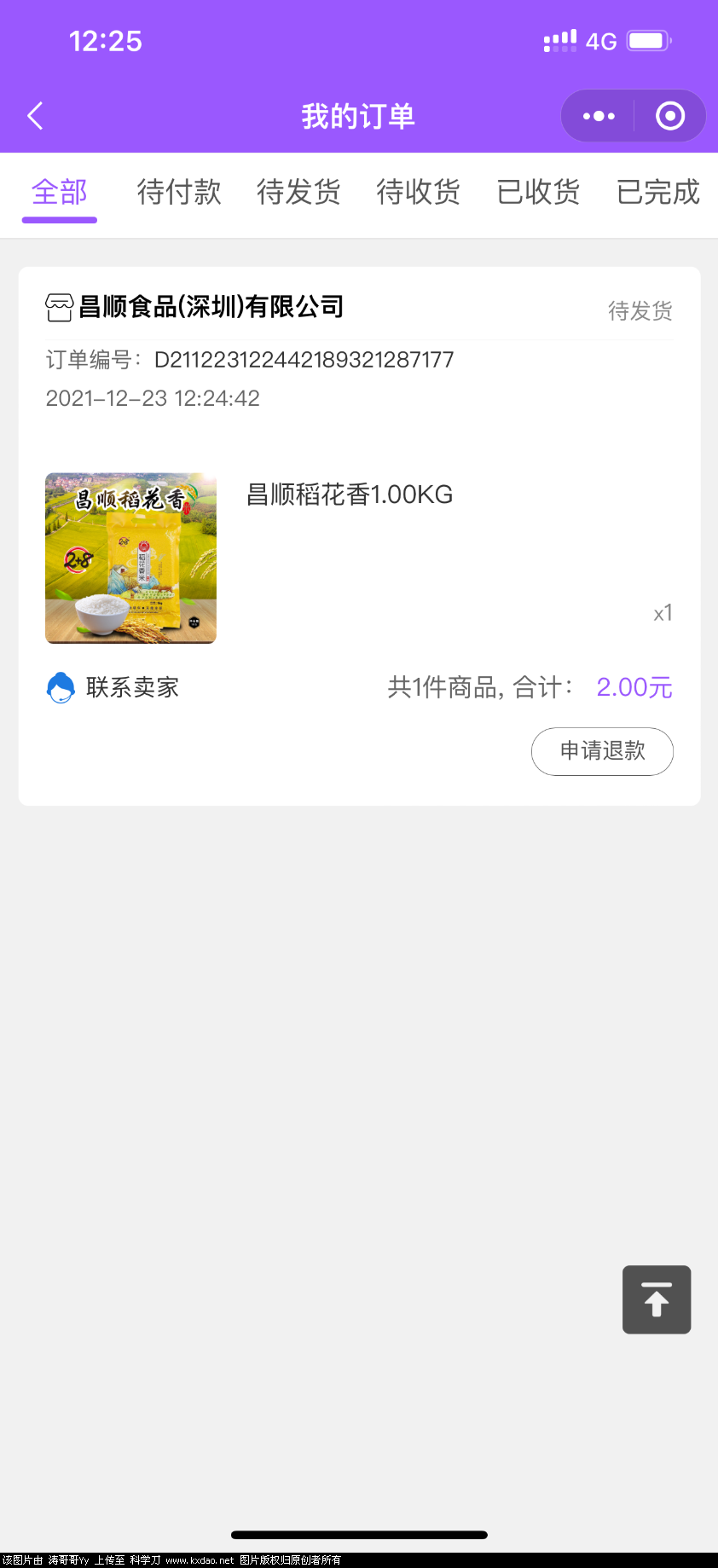Tap 联系卖家 to contact the seller
Viewport: 718px width, 1568px height.
[x=131, y=687]
